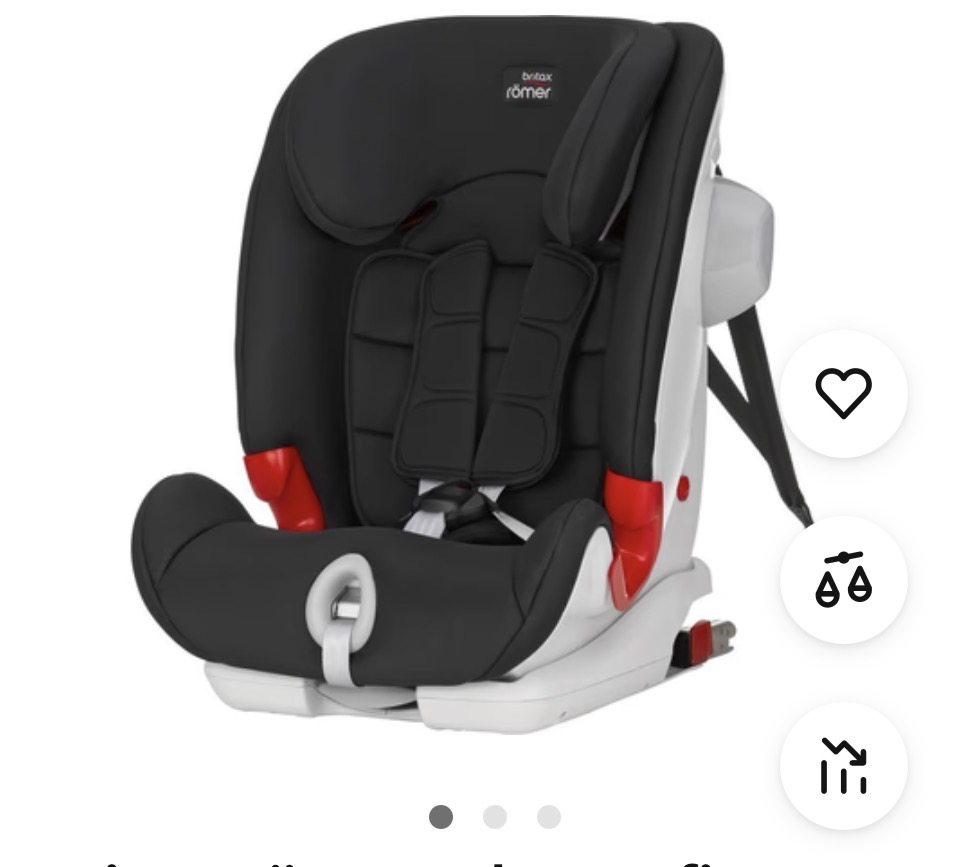
Task: Jump to the second photo dot
Action: (495, 817)
